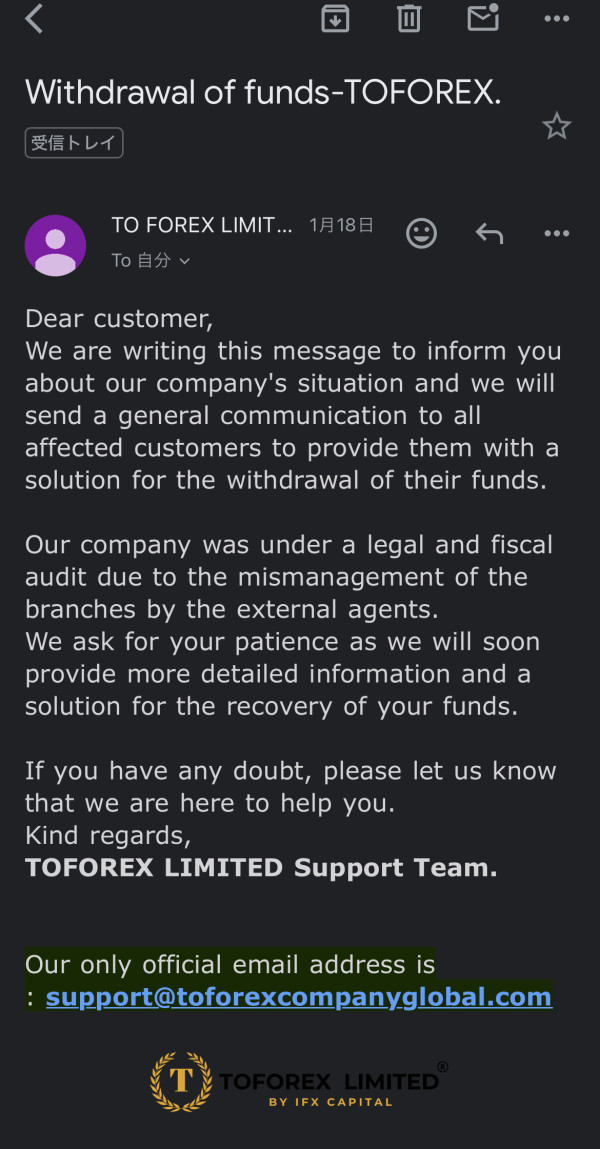Star this email
The image size is (600, 1149).
click(x=557, y=127)
